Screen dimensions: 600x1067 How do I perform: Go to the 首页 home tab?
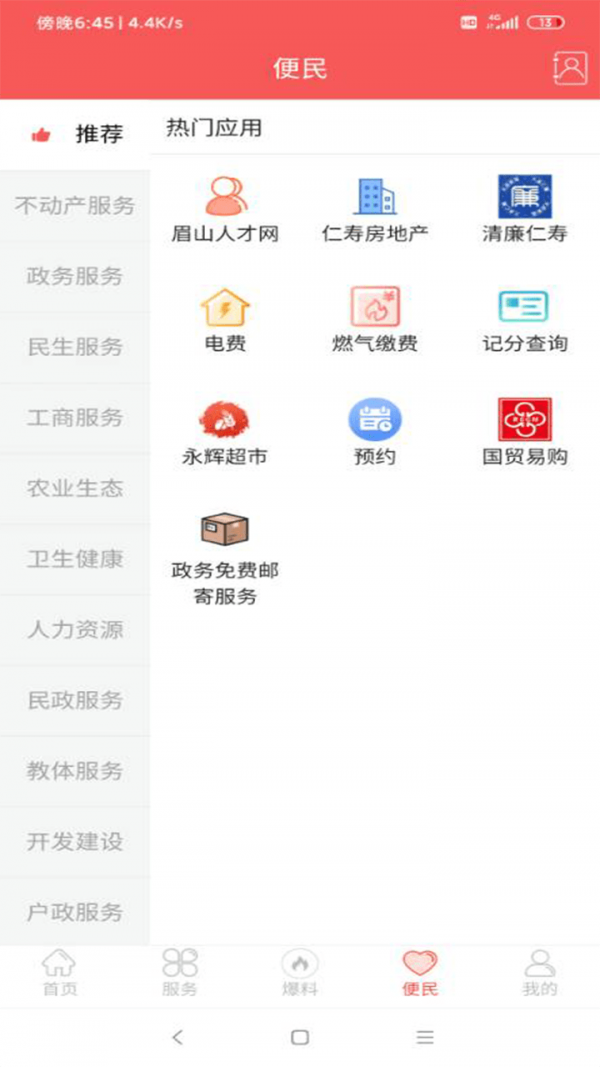(59, 974)
